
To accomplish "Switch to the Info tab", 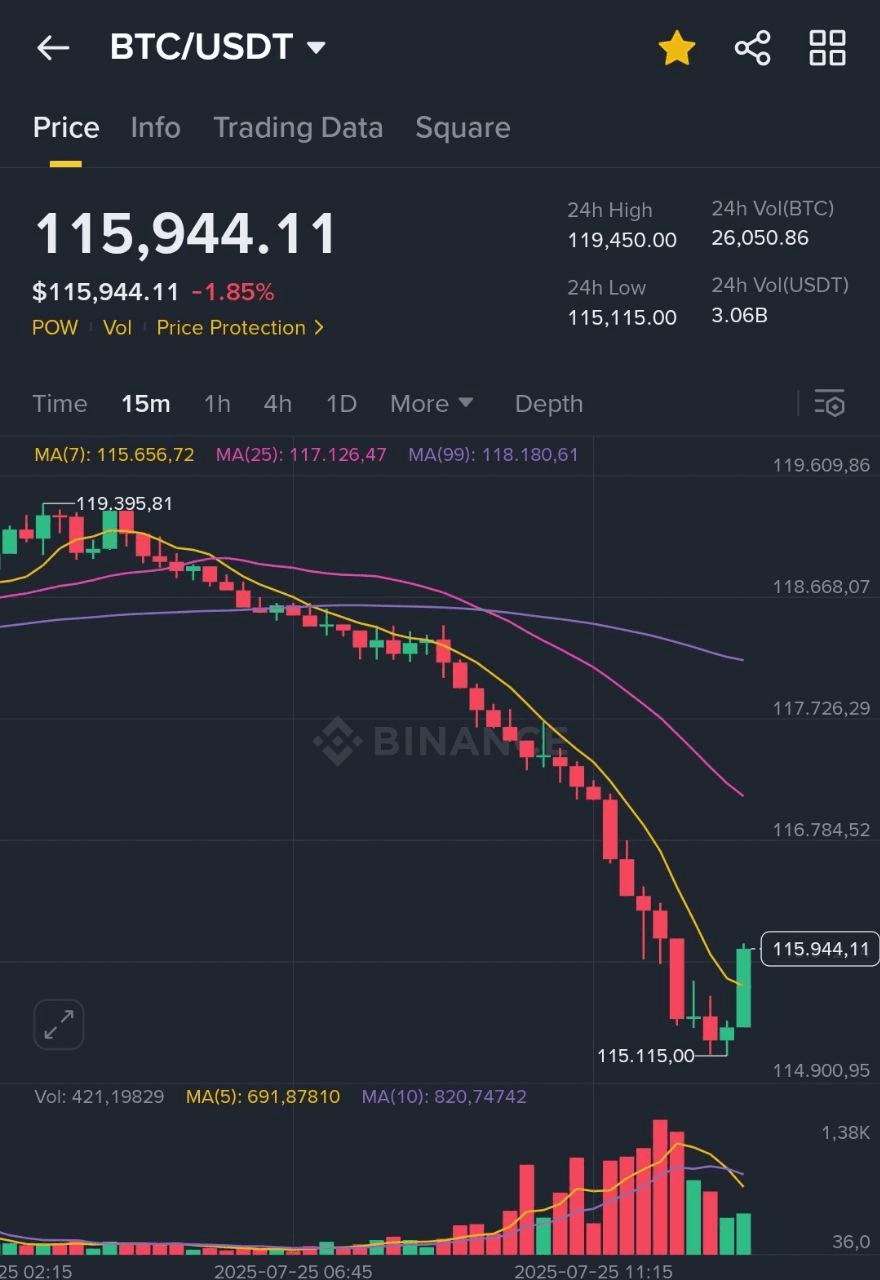I will [x=155, y=128].
